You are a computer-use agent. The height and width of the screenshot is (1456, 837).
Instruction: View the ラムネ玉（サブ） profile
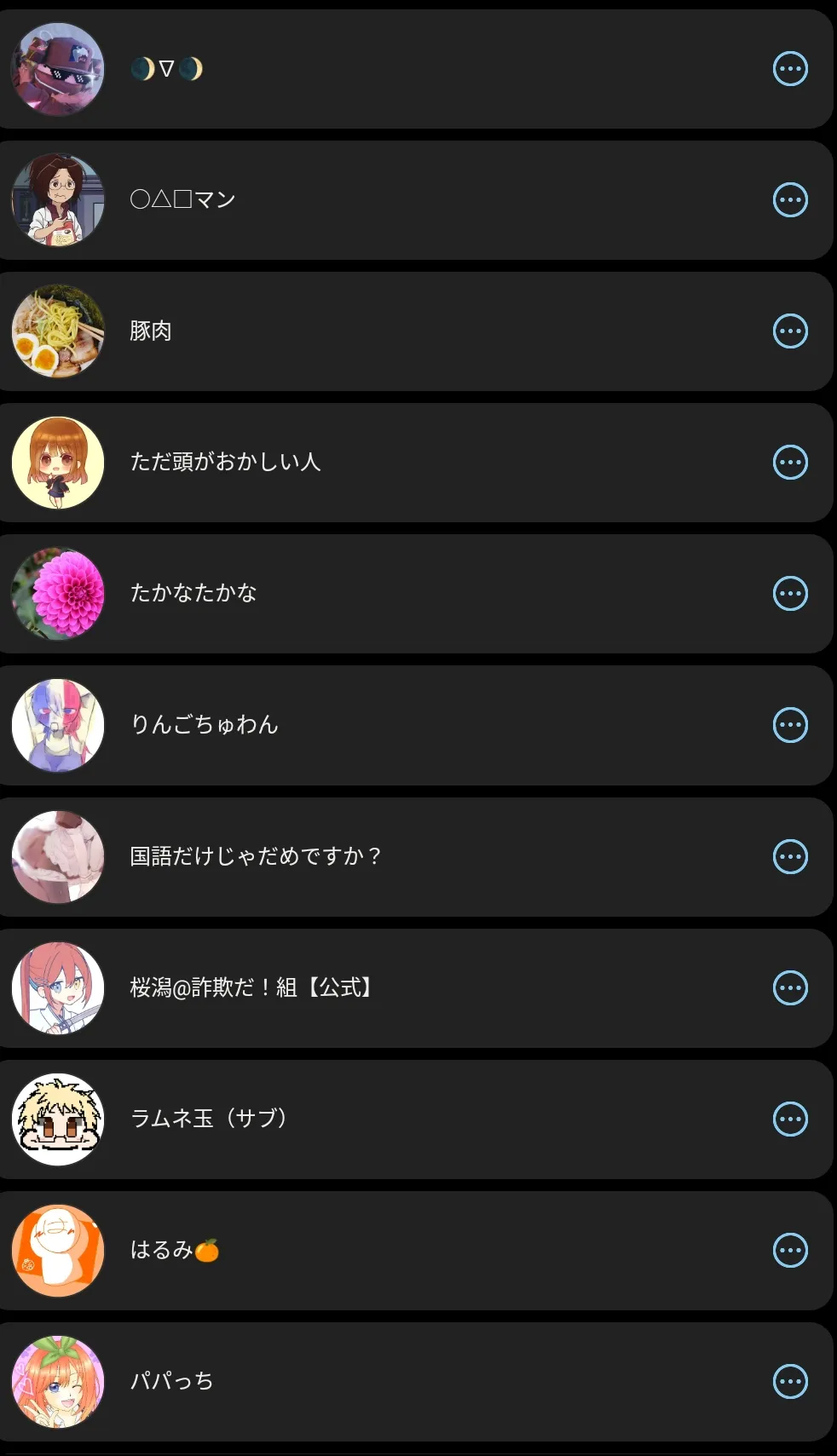209,1119
